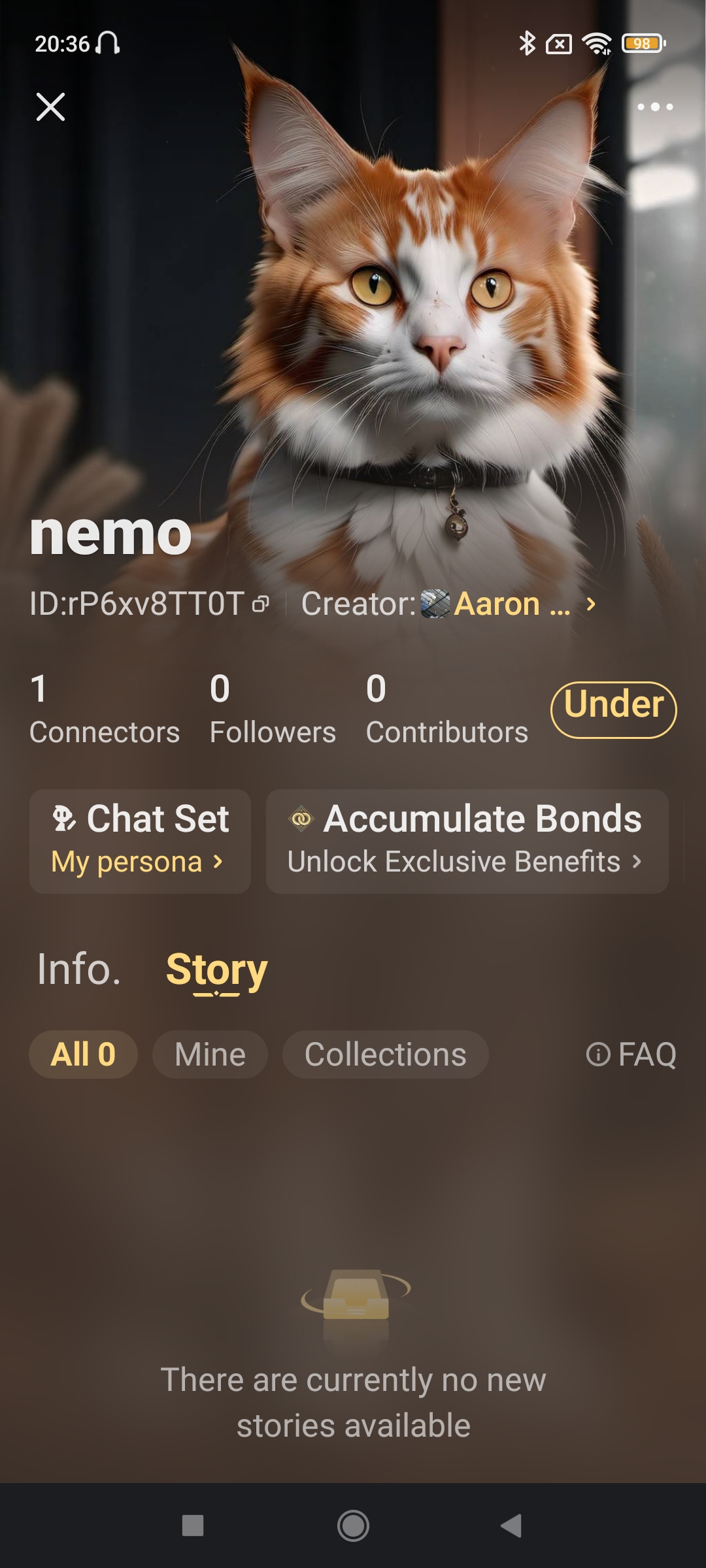Show the Collections filter
The height and width of the screenshot is (1568, 706).
(x=385, y=1054)
